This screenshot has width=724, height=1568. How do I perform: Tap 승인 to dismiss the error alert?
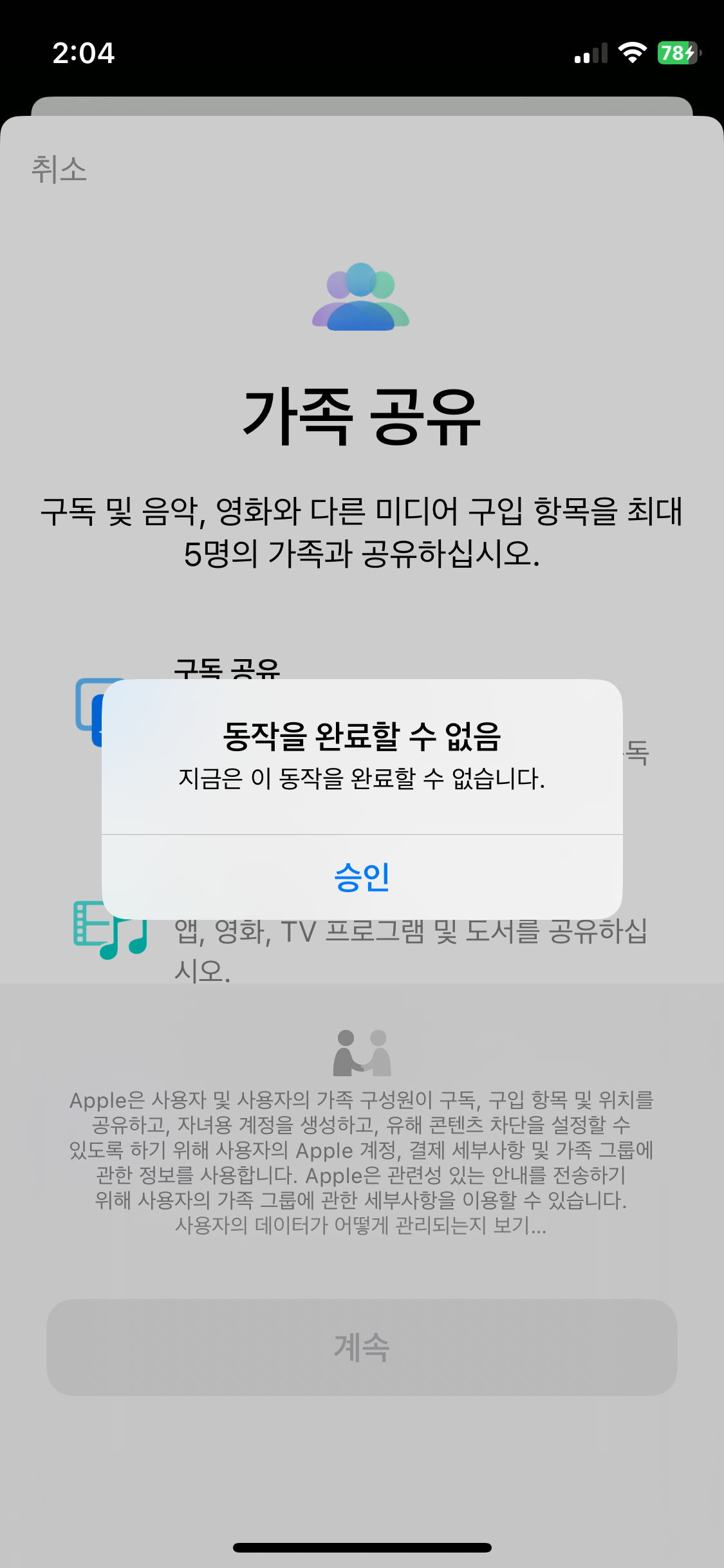click(362, 877)
